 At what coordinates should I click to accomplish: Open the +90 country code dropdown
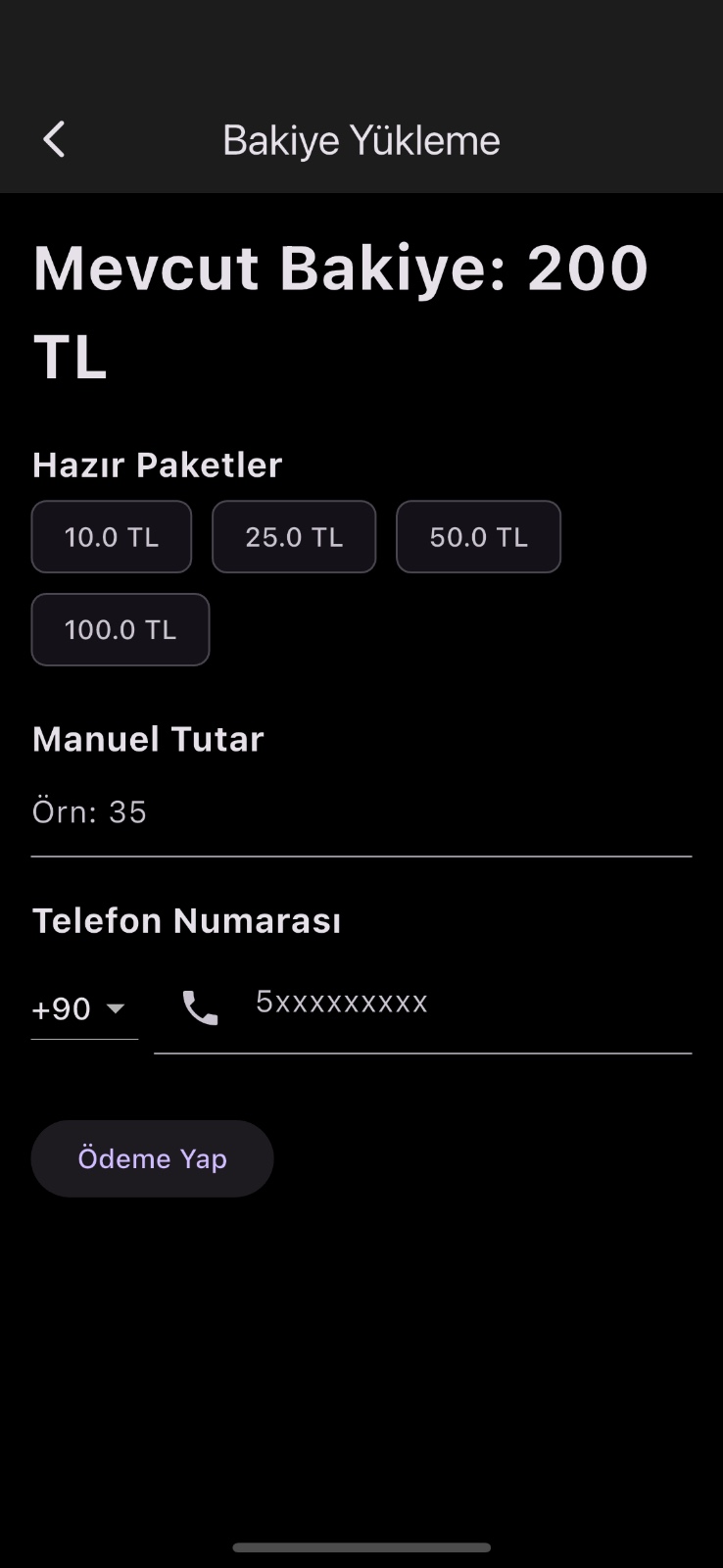pyautogui.click(x=83, y=1009)
